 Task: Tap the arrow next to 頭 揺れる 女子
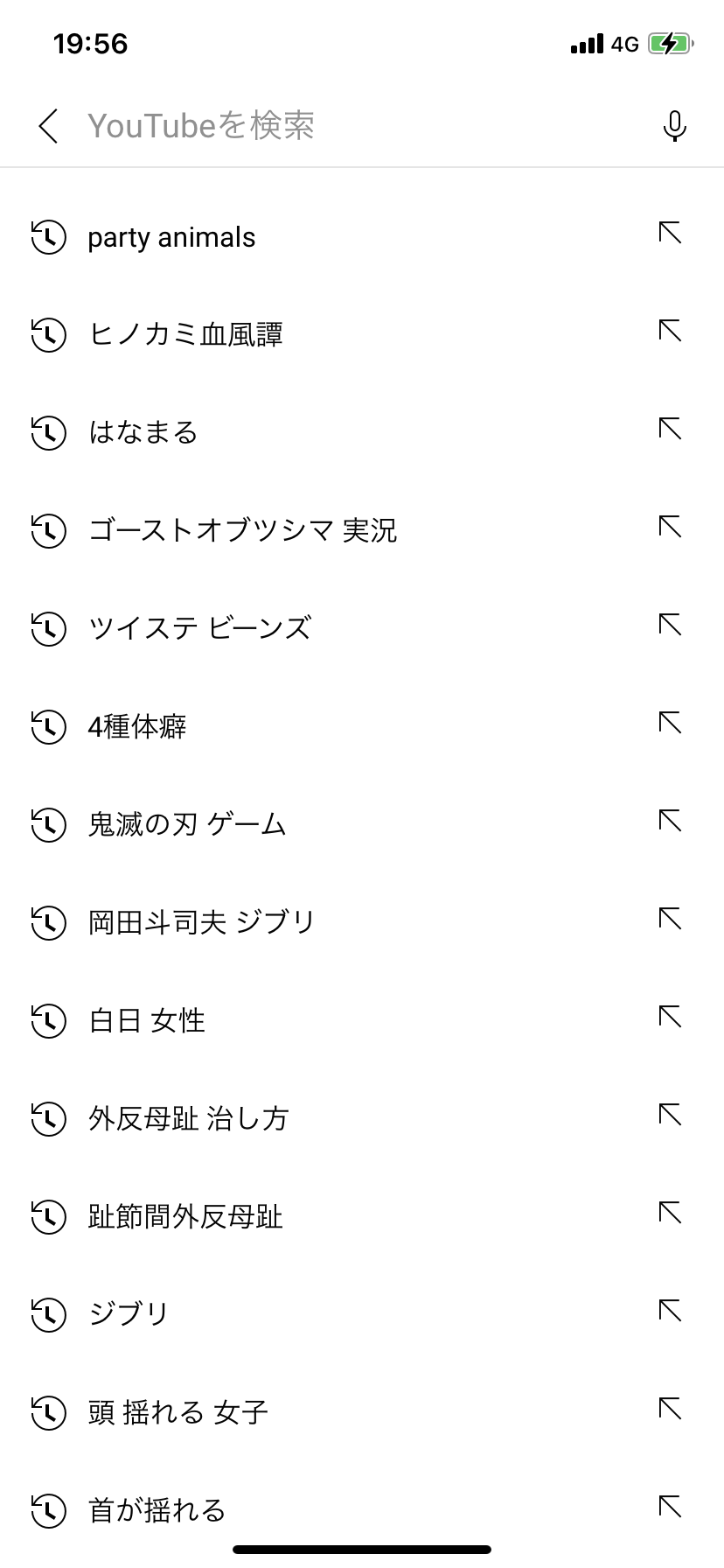pyautogui.click(x=668, y=1409)
